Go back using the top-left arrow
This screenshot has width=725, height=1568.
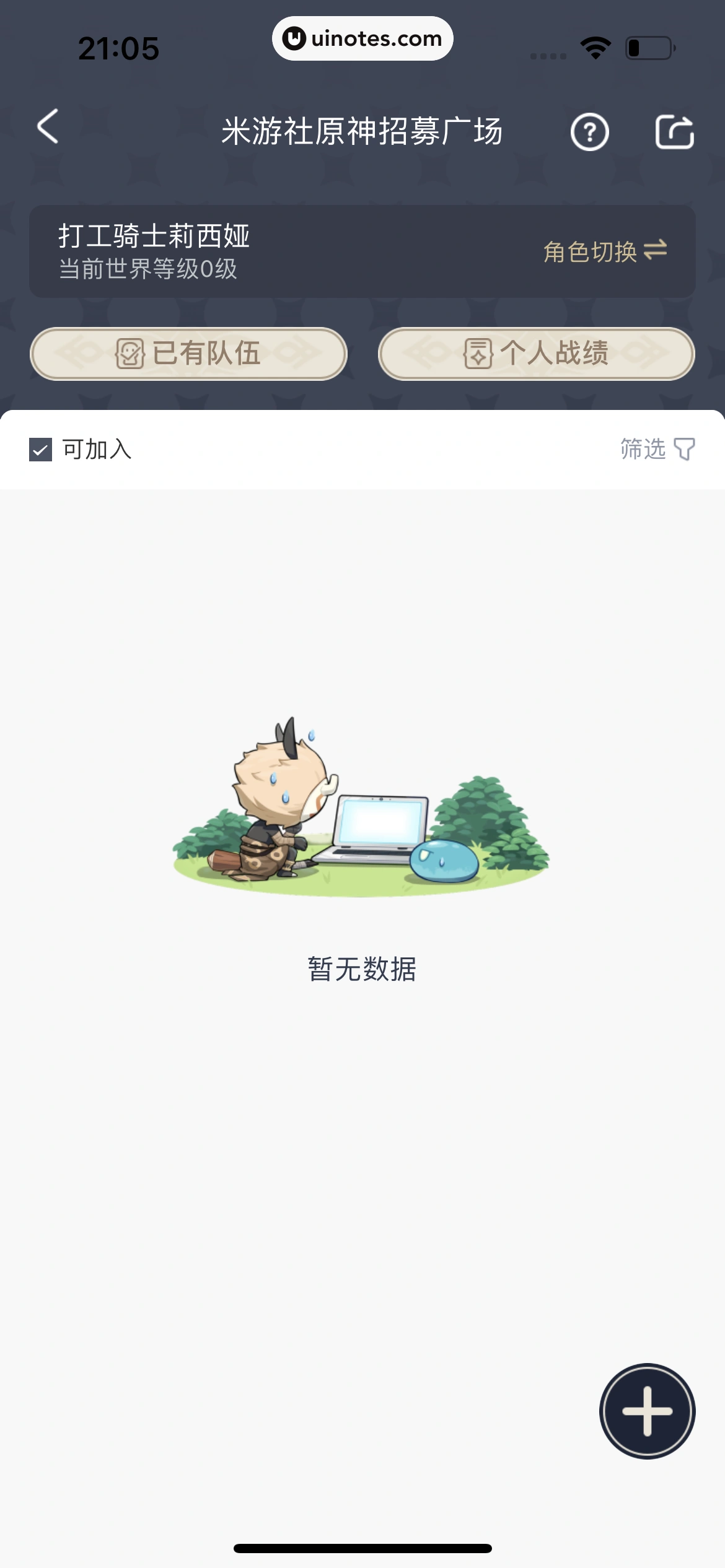point(48,127)
